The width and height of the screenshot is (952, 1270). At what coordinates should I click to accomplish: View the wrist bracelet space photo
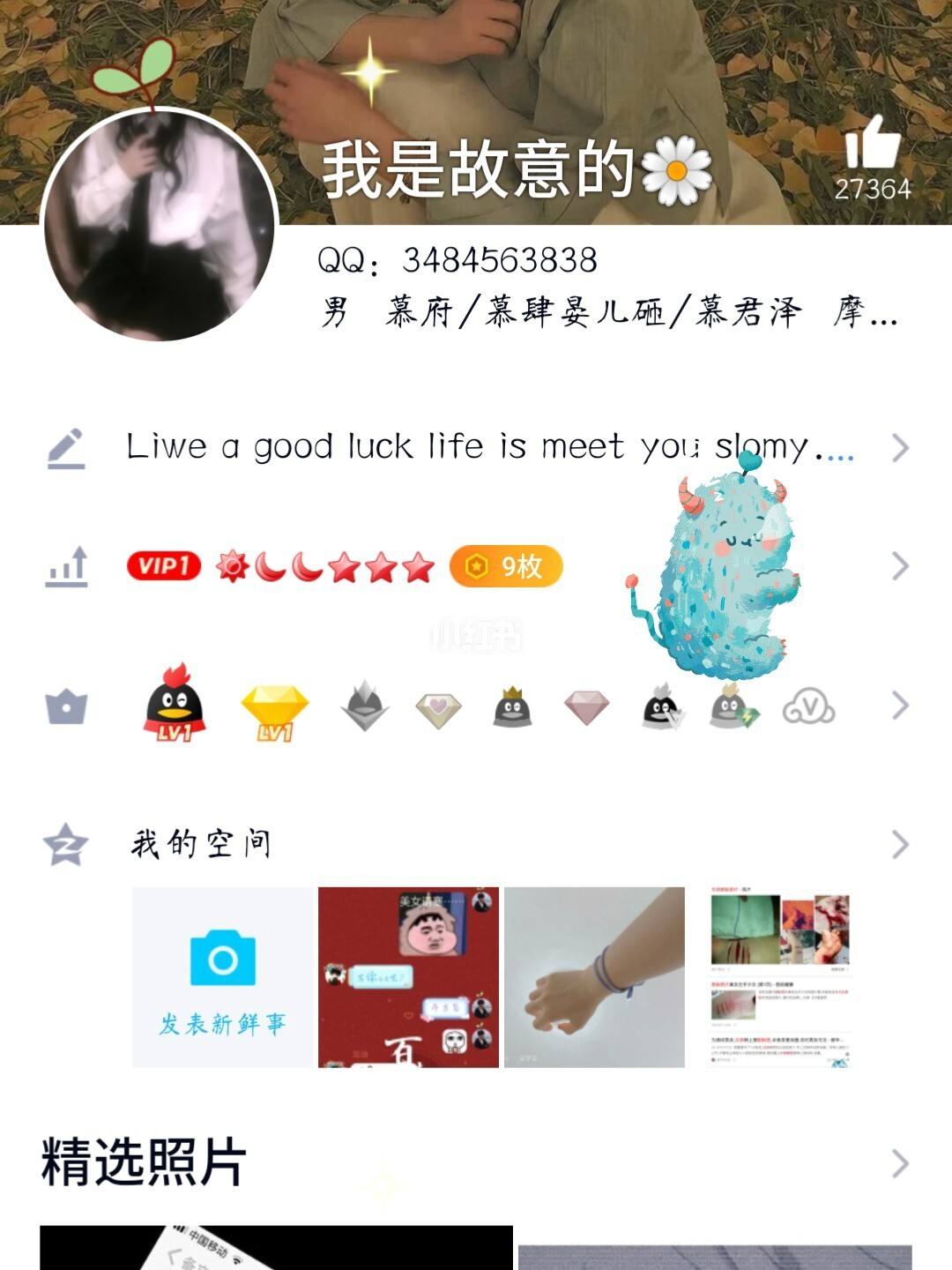pyautogui.click(x=594, y=977)
